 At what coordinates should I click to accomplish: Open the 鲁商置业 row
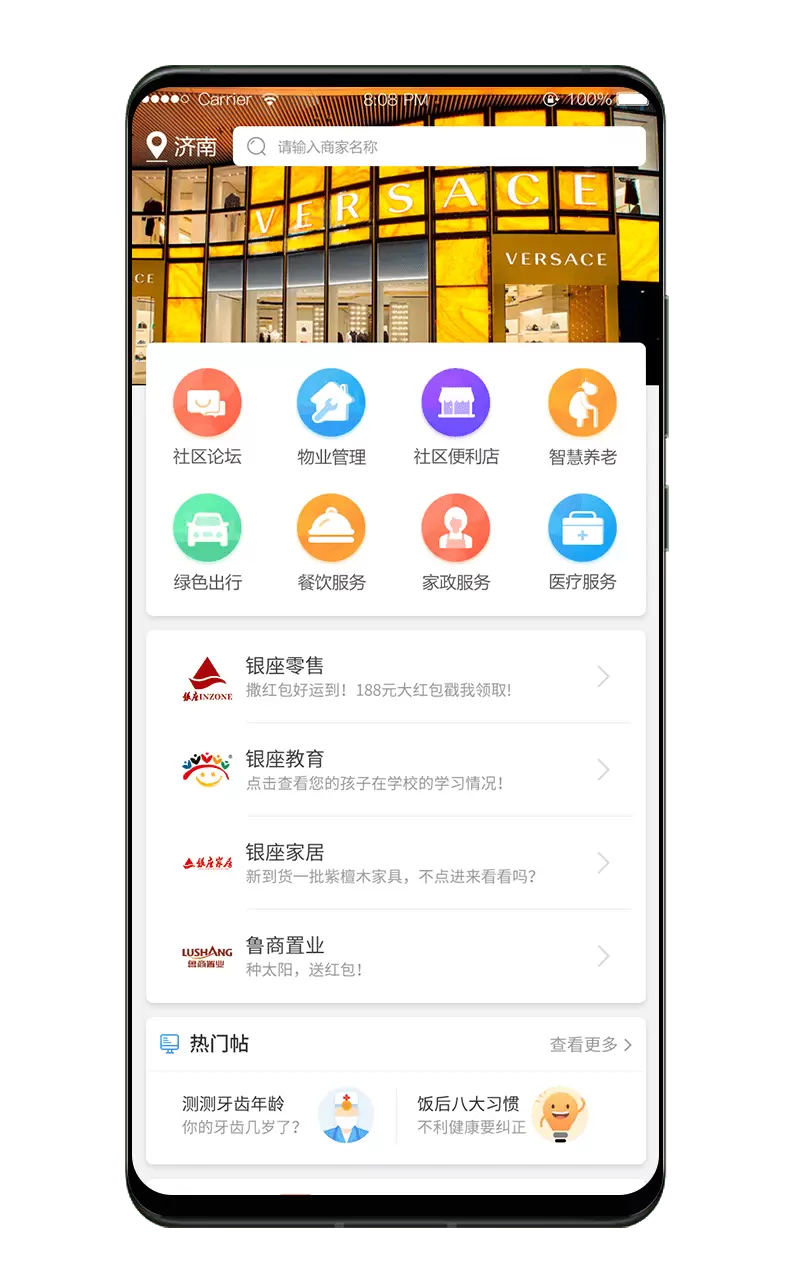396,956
